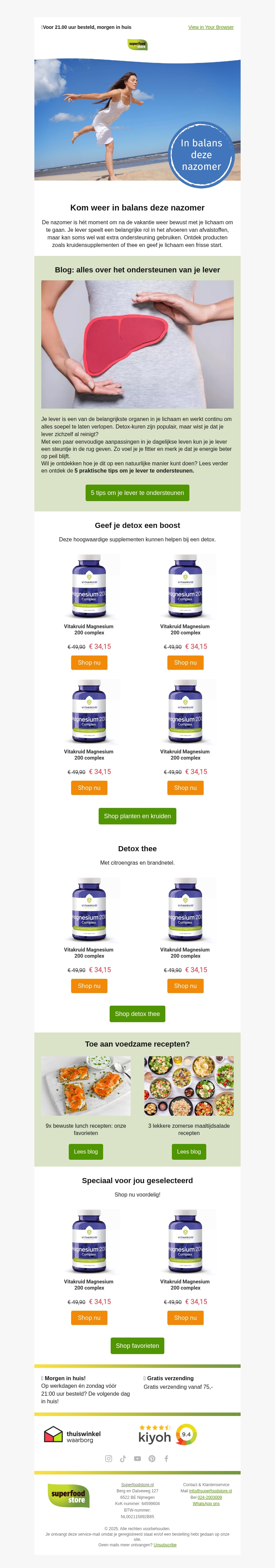Open the YouTube channel icon
The height and width of the screenshot is (1568, 275).
[137, 1458]
